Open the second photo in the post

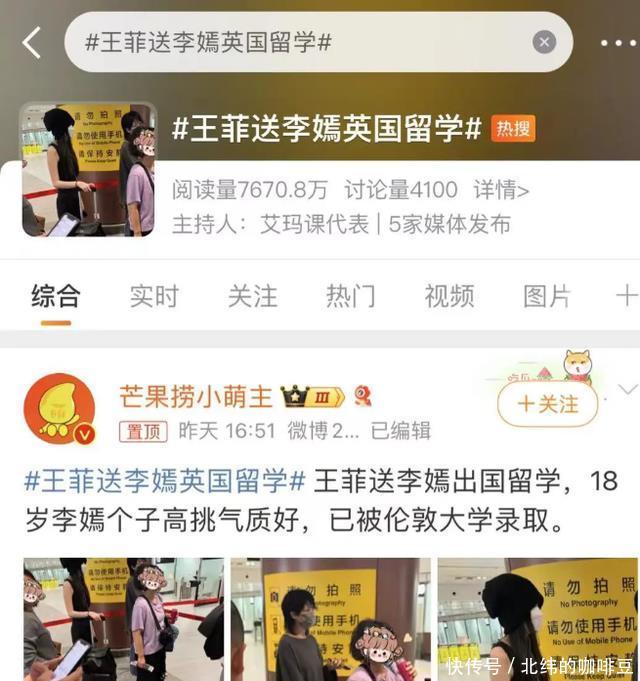(330, 618)
